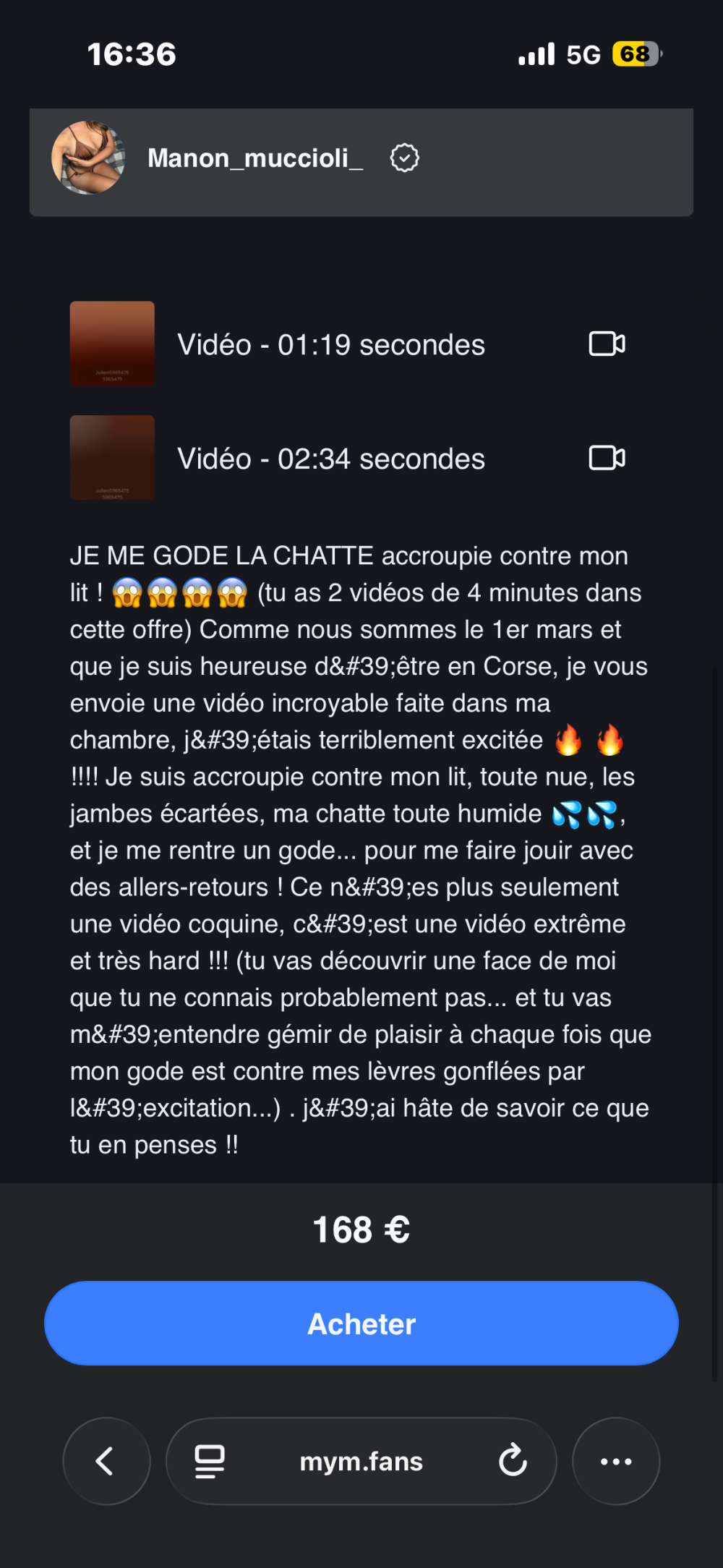The image size is (723, 1568).
Task: Open the 02:34 seconds video item
Action: pyautogui.click(x=330, y=458)
